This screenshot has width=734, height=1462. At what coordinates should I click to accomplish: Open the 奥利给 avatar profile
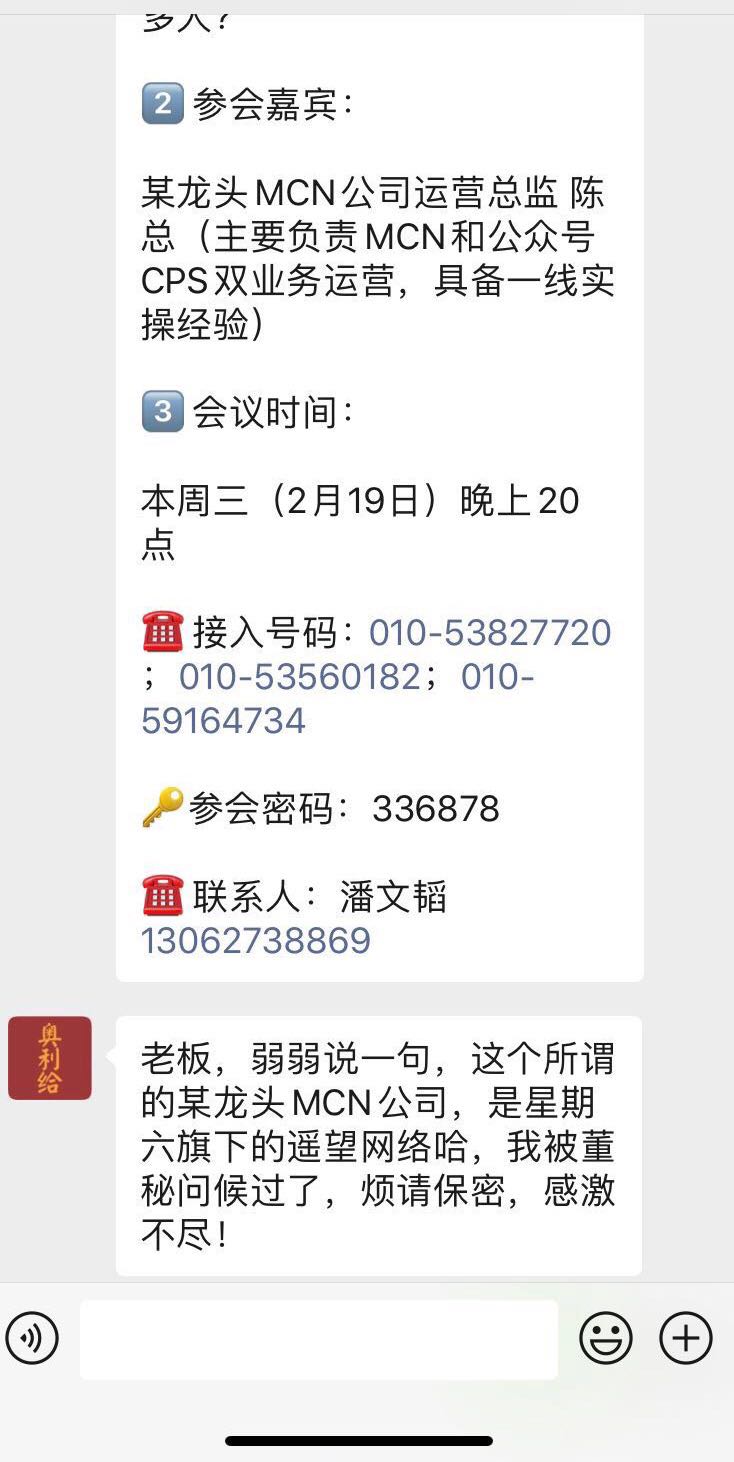tap(50, 1058)
